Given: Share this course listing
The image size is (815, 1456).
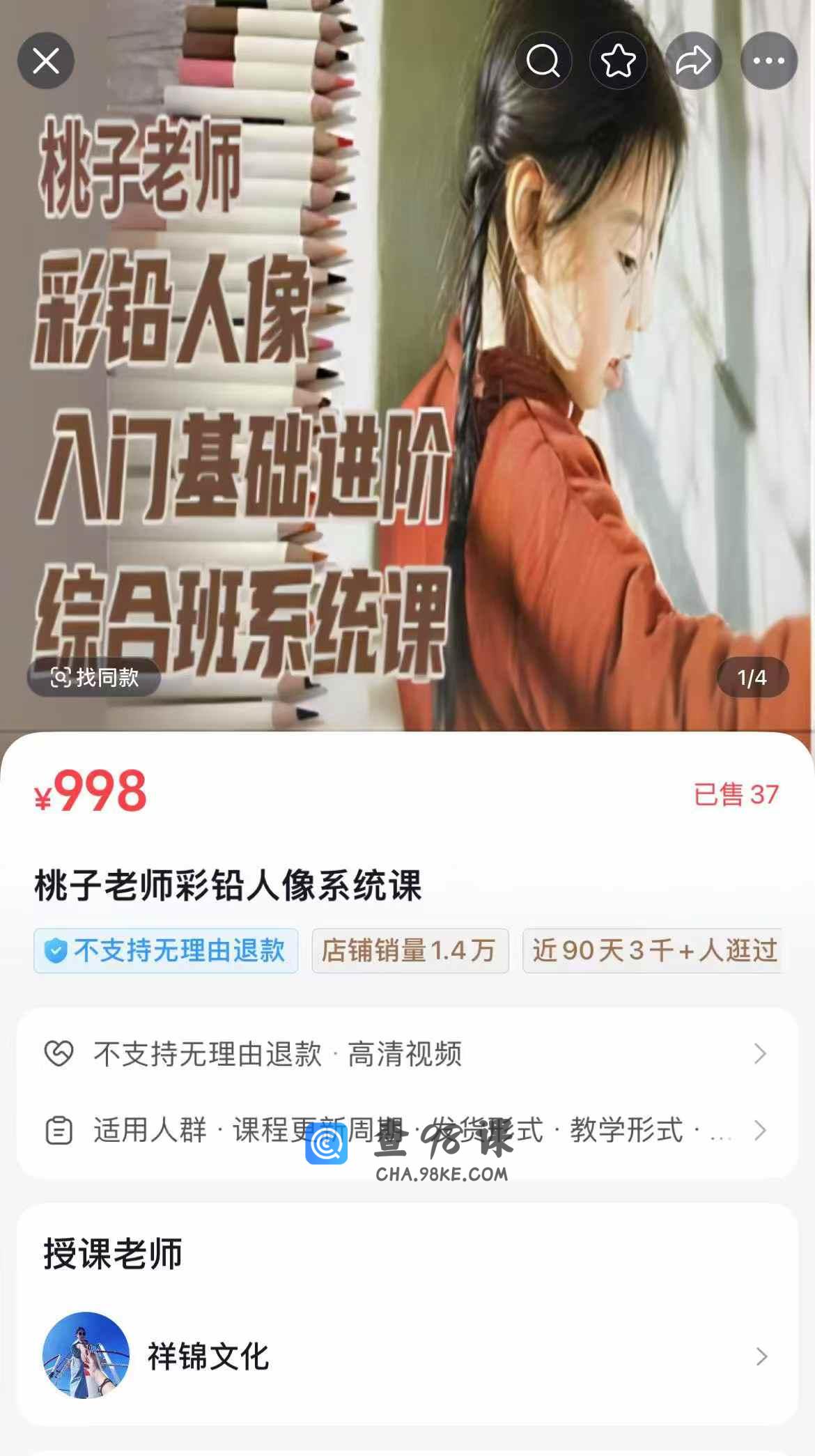Looking at the screenshot, I should [x=694, y=61].
